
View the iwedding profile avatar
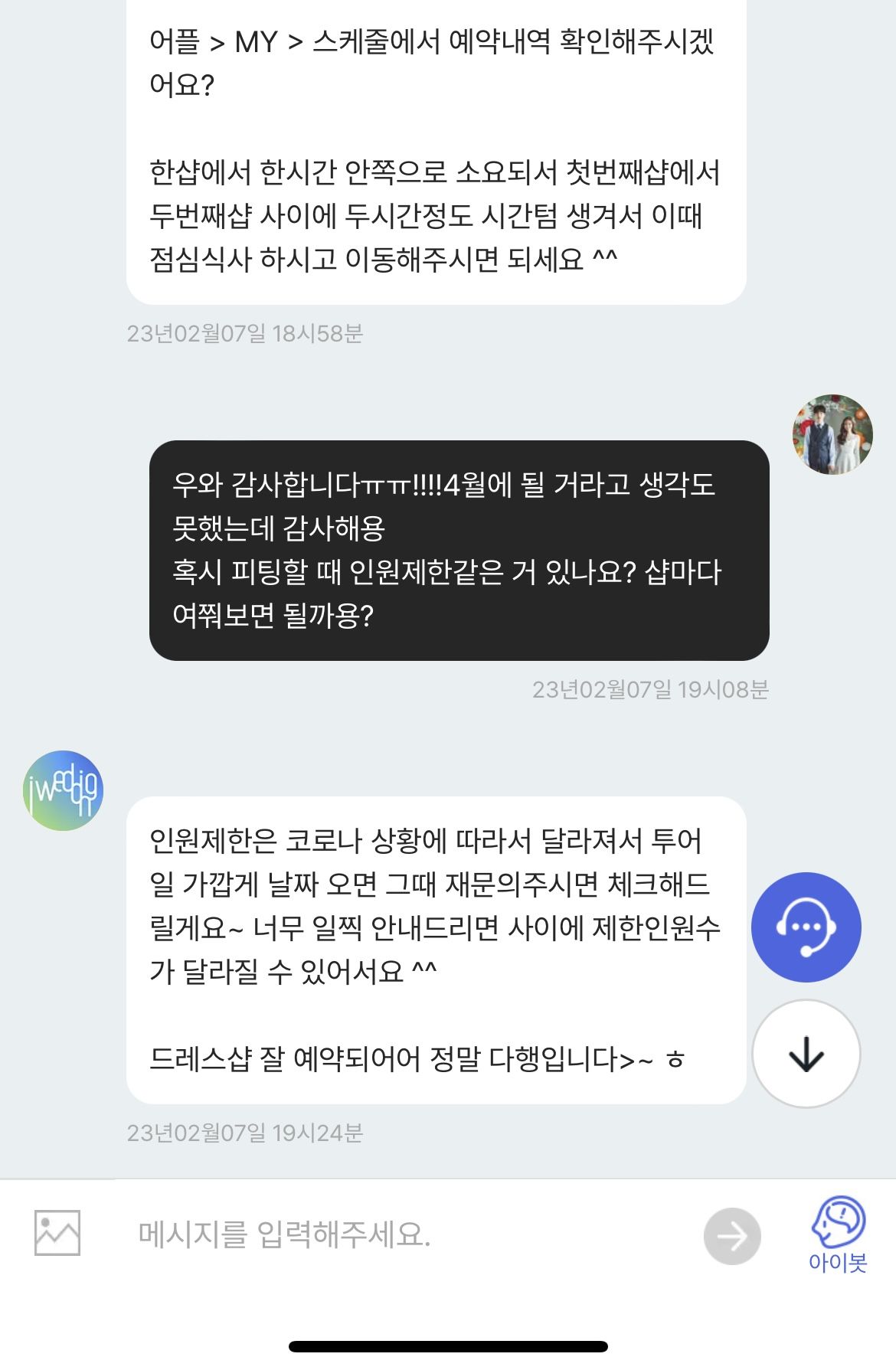pyautogui.click(x=63, y=790)
